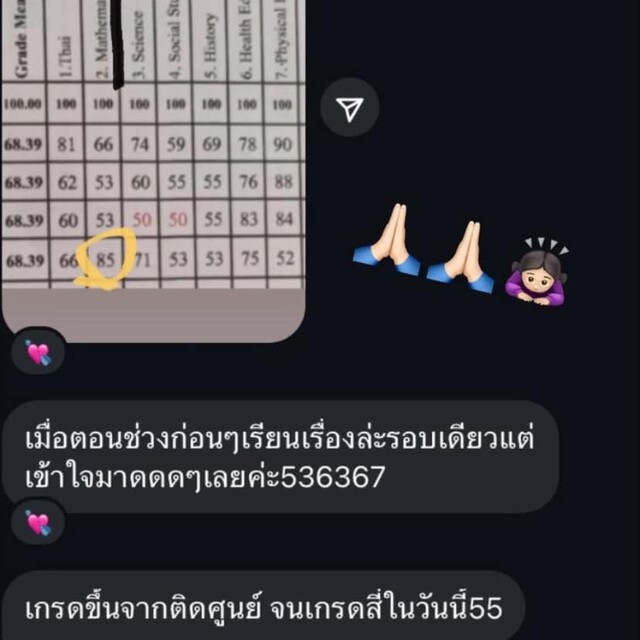640x640 pixels.
Task: View heart reaction under the 536367 message
Action: coord(38,522)
